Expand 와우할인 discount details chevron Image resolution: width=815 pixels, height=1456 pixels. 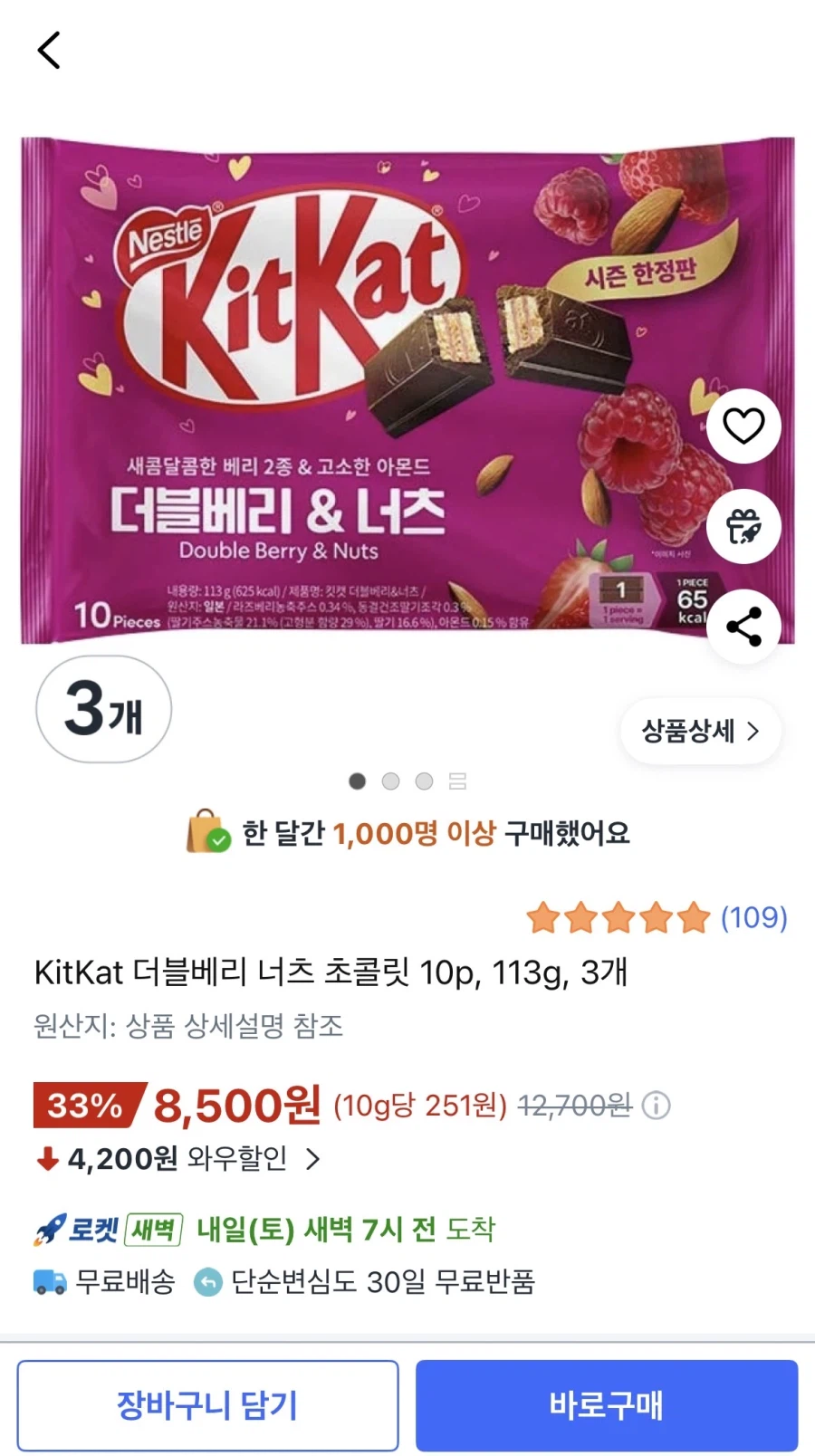pyautogui.click(x=312, y=1158)
